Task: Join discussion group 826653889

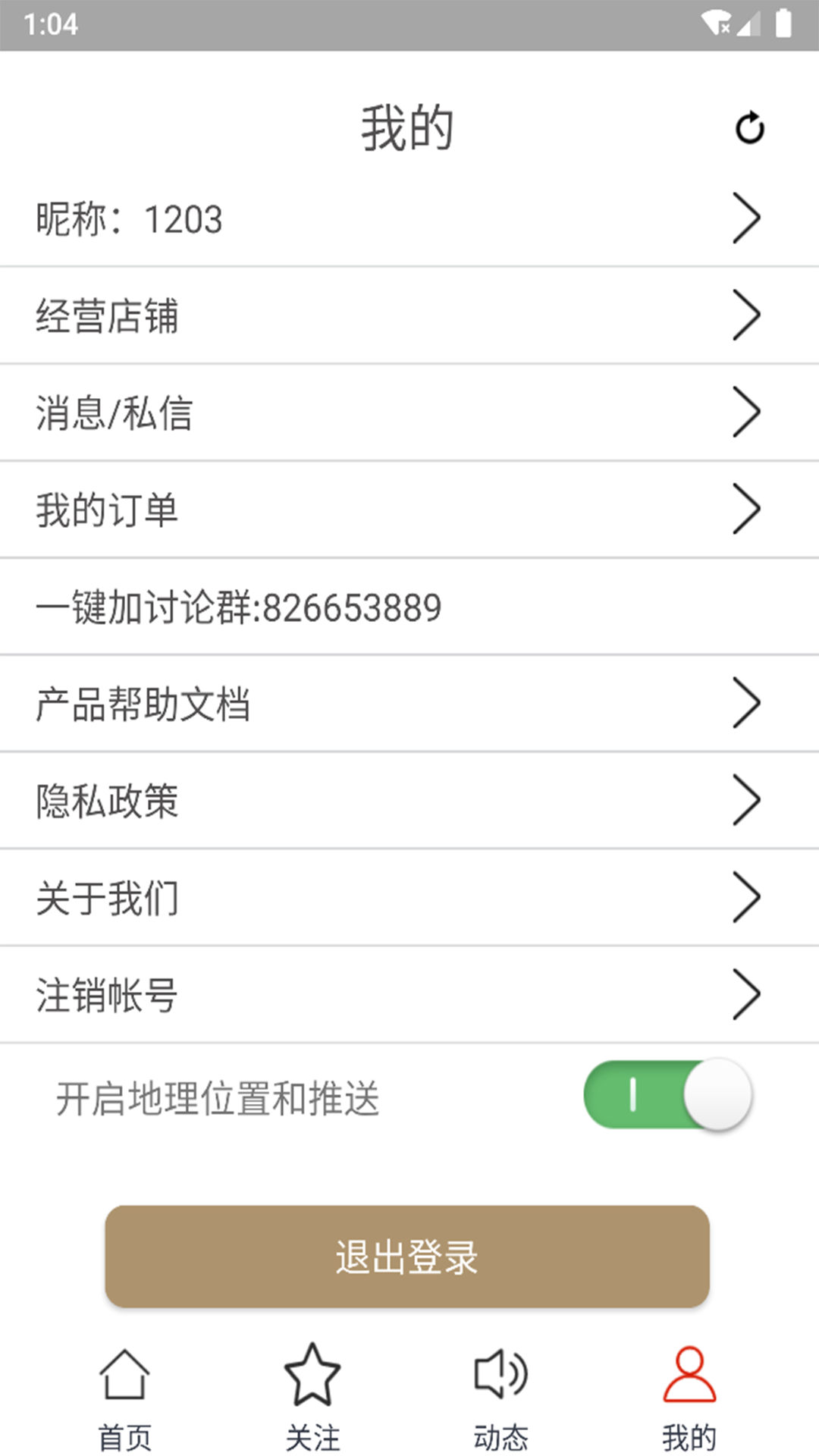Action: (x=409, y=607)
